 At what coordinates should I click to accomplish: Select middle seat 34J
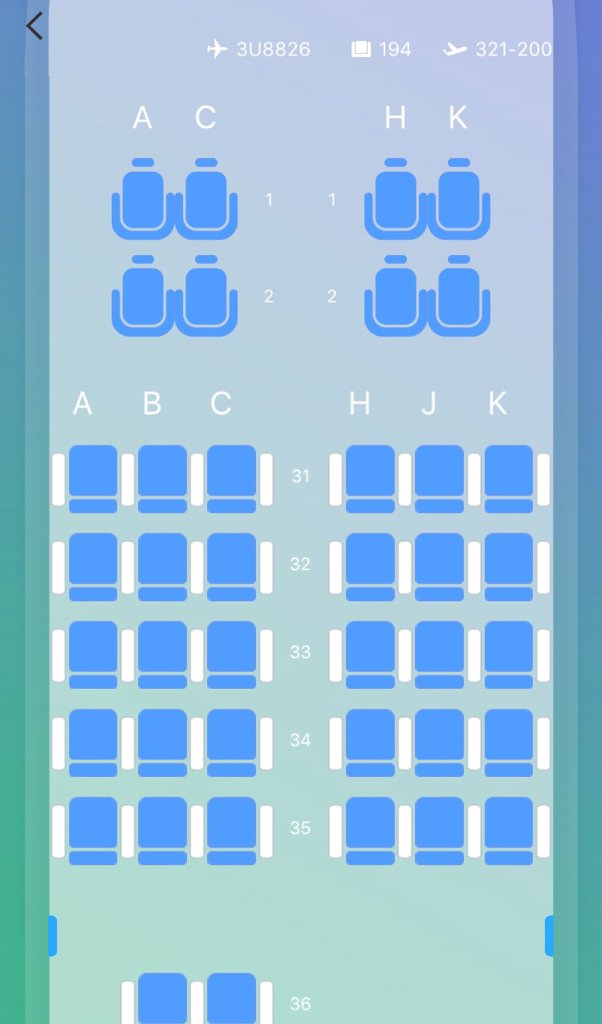[x=439, y=742]
